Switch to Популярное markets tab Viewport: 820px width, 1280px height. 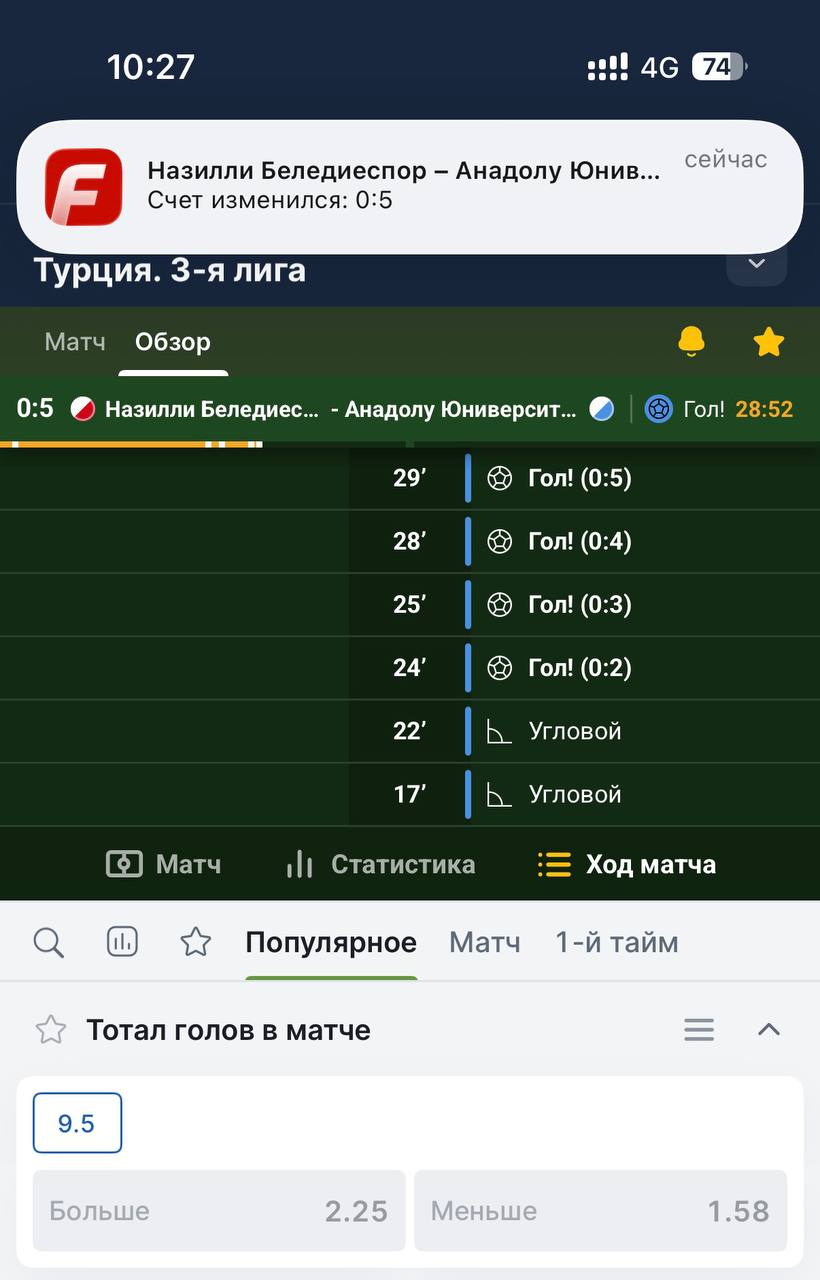click(331, 942)
